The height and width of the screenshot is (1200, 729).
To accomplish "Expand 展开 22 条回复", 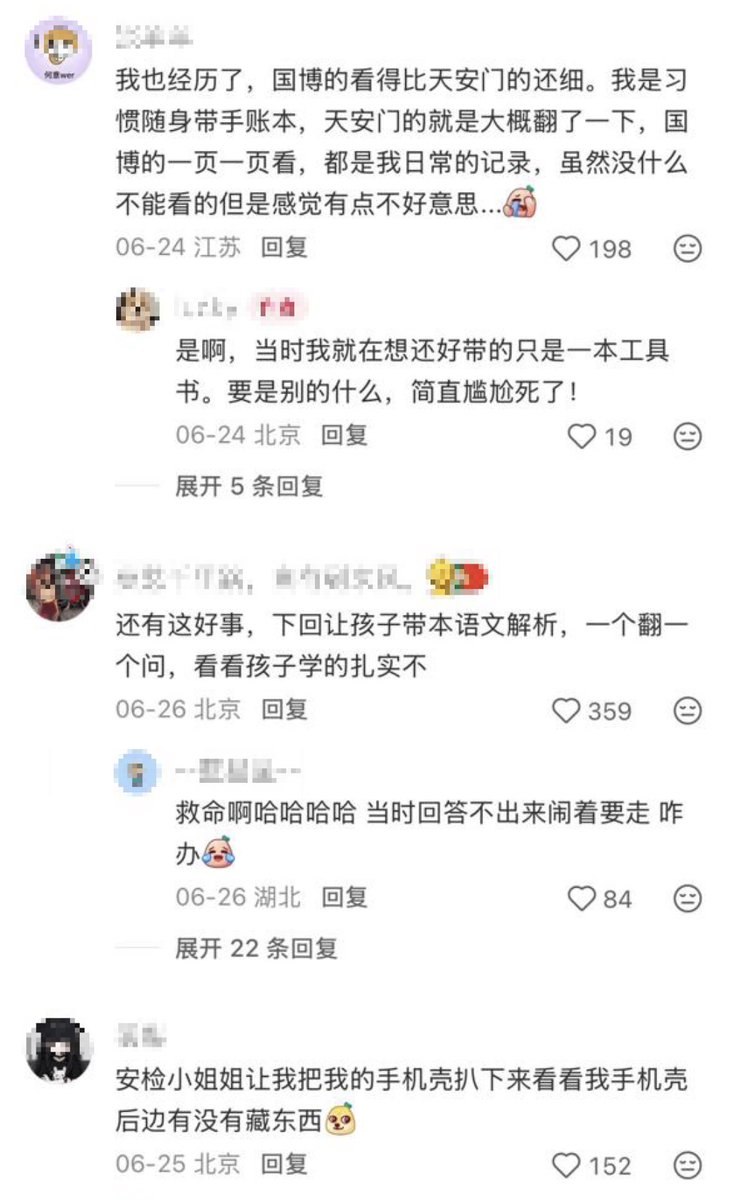I will click(x=256, y=948).
